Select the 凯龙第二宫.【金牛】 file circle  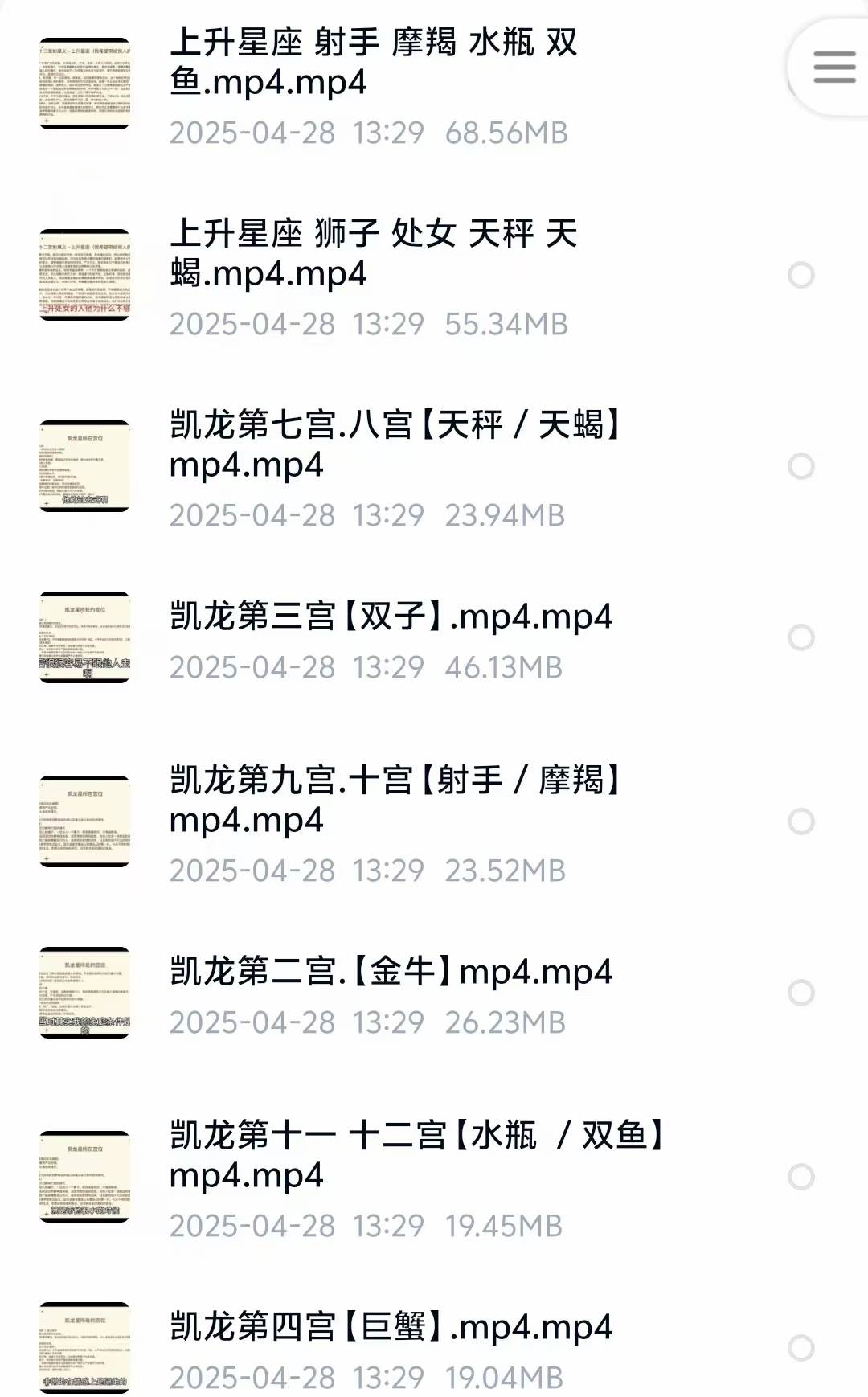coord(800,993)
